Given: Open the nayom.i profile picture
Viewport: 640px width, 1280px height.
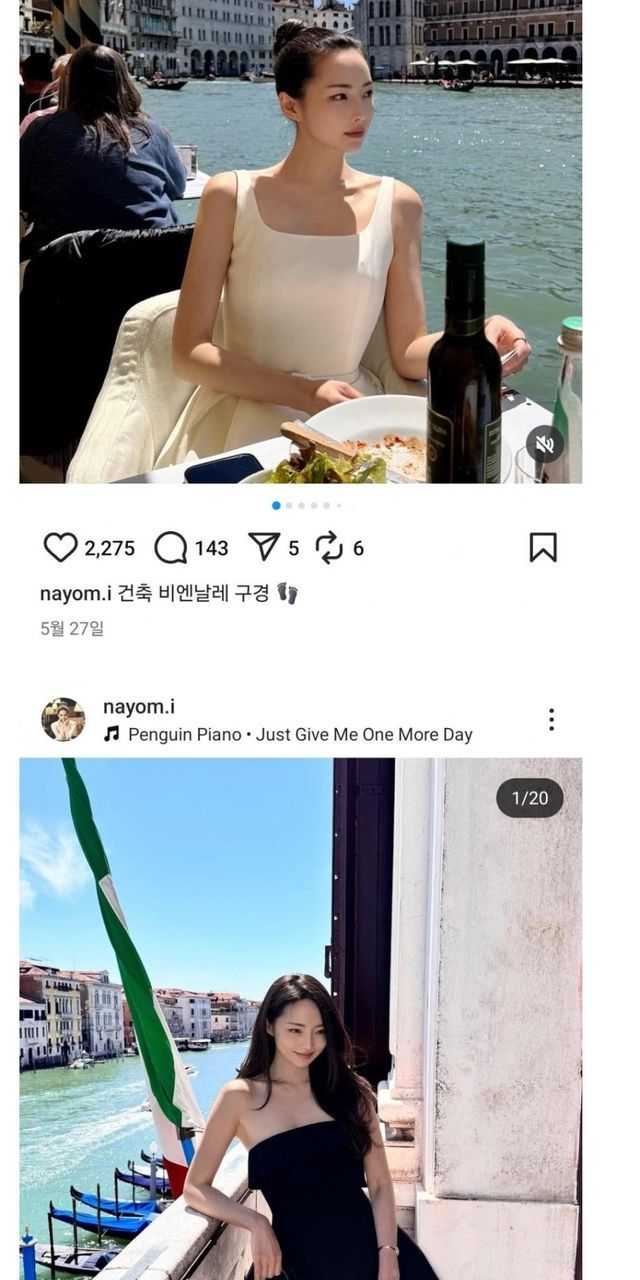Looking at the screenshot, I should pyautogui.click(x=63, y=719).
